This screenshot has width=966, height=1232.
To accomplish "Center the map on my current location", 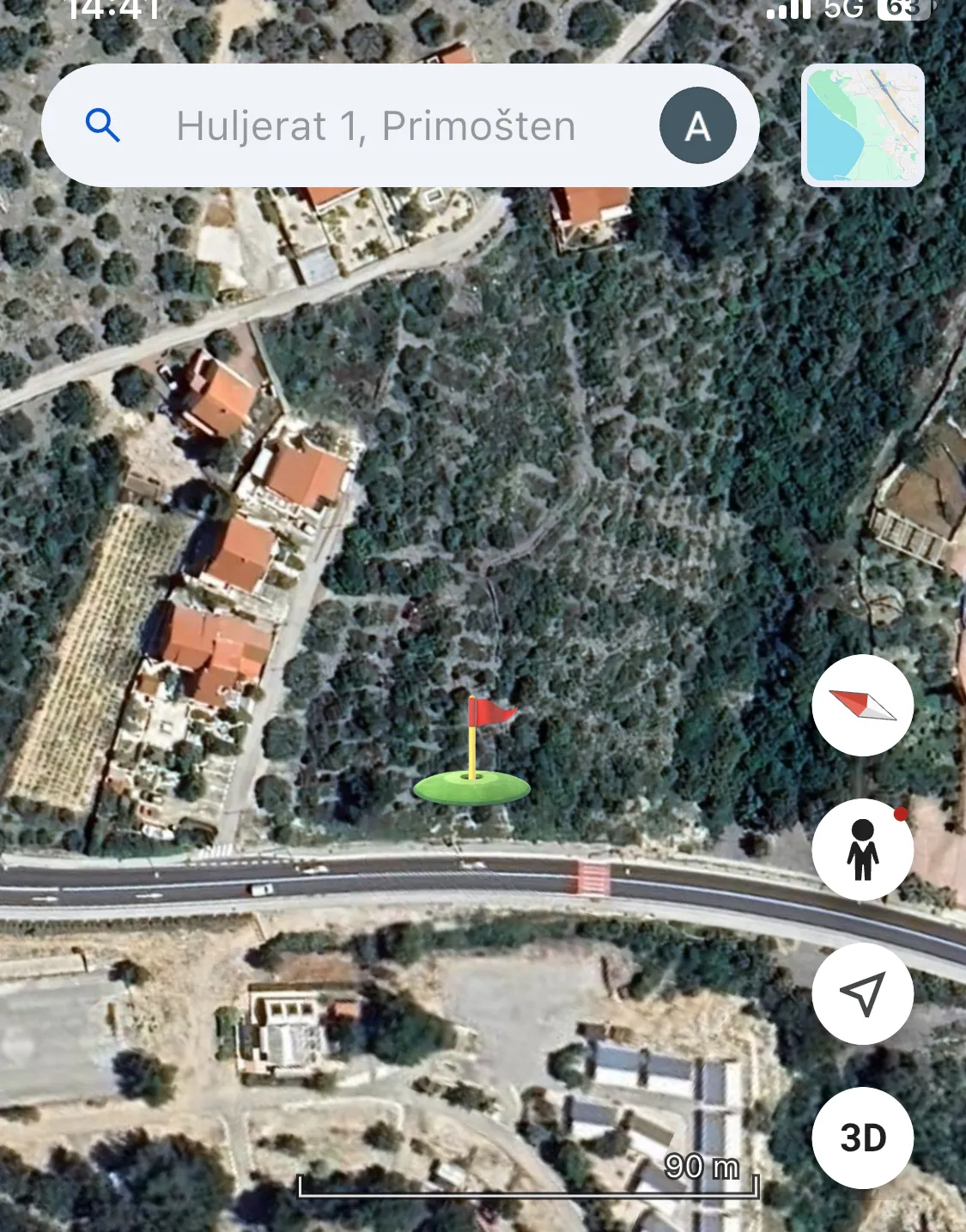I will tap(862, 994).
